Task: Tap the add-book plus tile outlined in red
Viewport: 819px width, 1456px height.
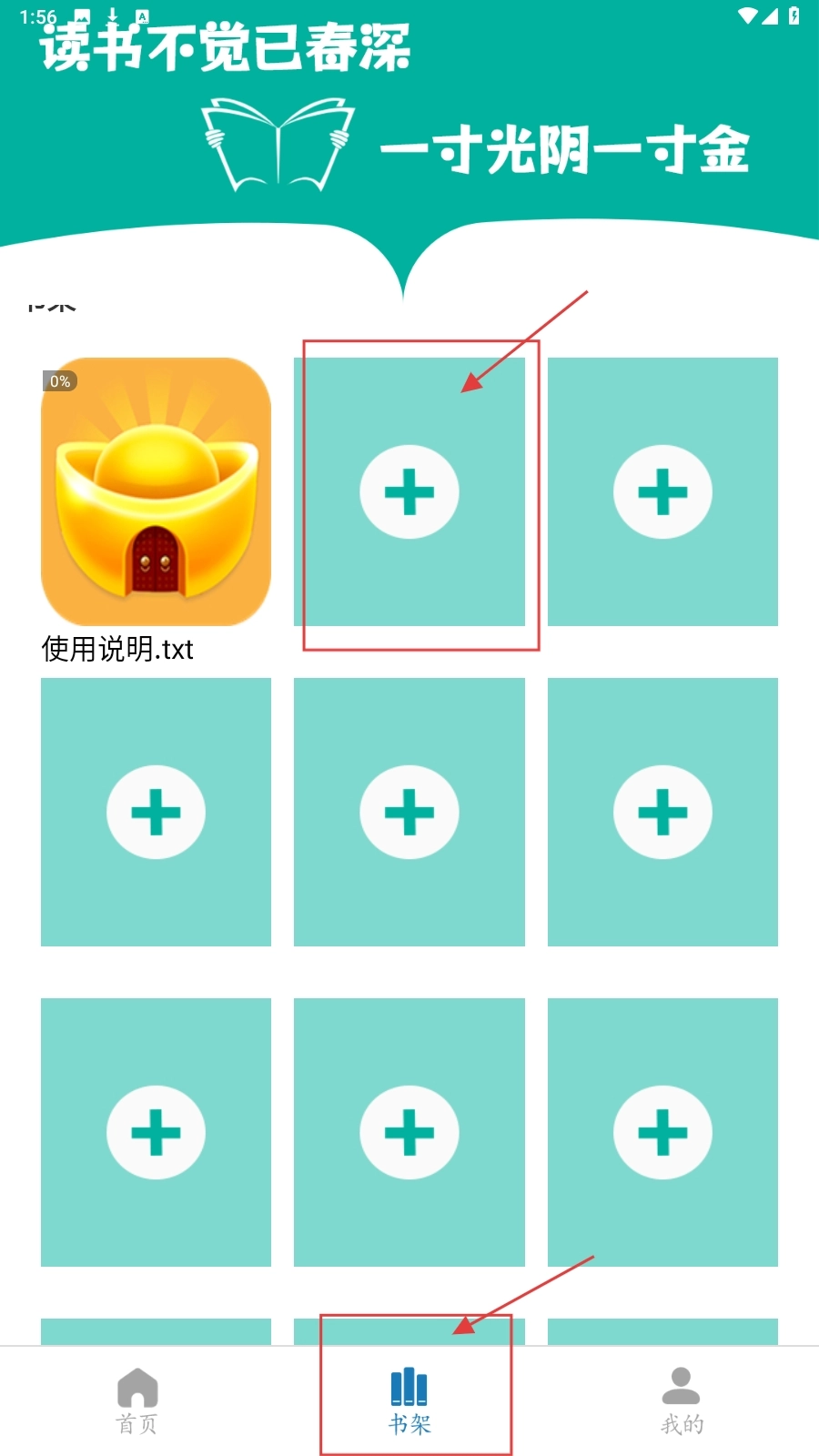Action: coord(409,491)
